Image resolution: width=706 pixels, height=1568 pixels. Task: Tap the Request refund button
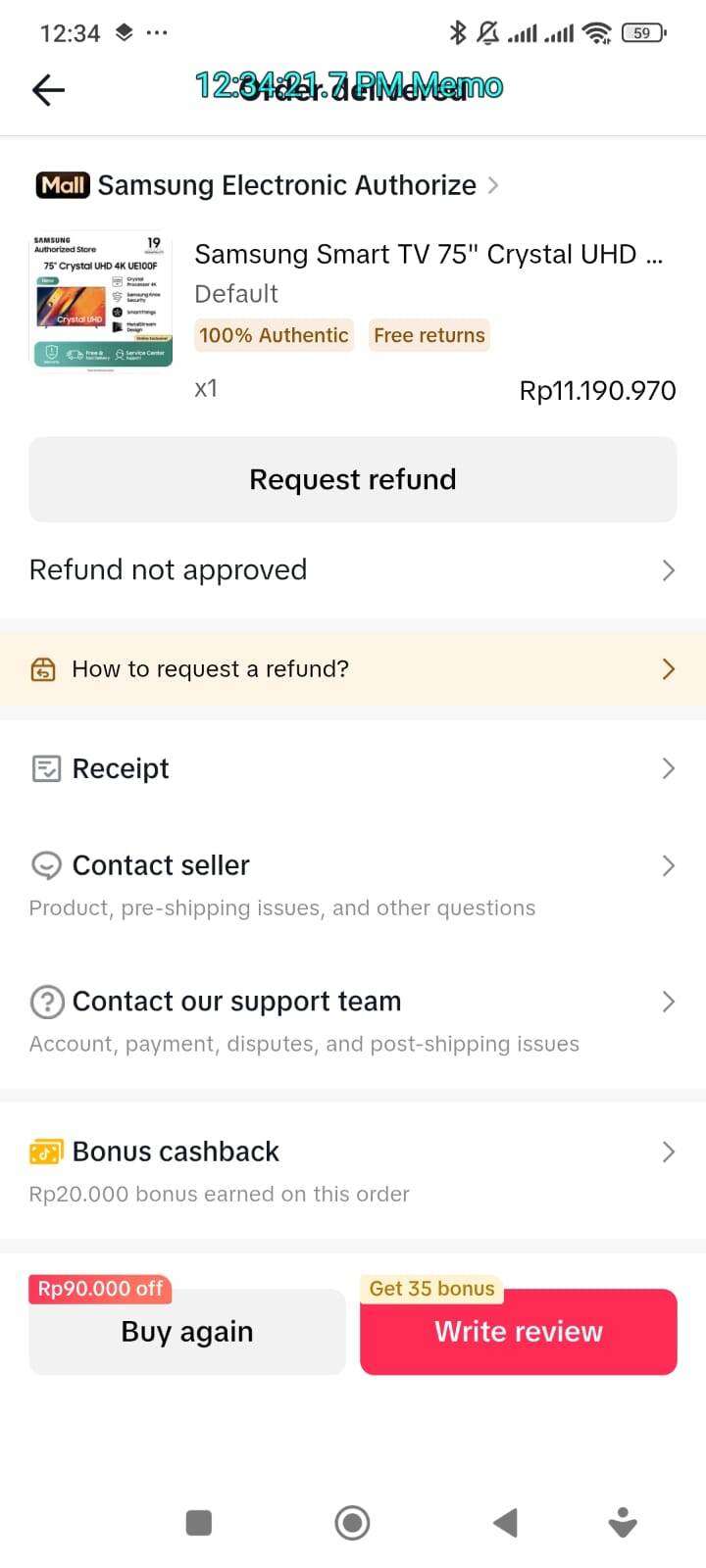[352, 479]
